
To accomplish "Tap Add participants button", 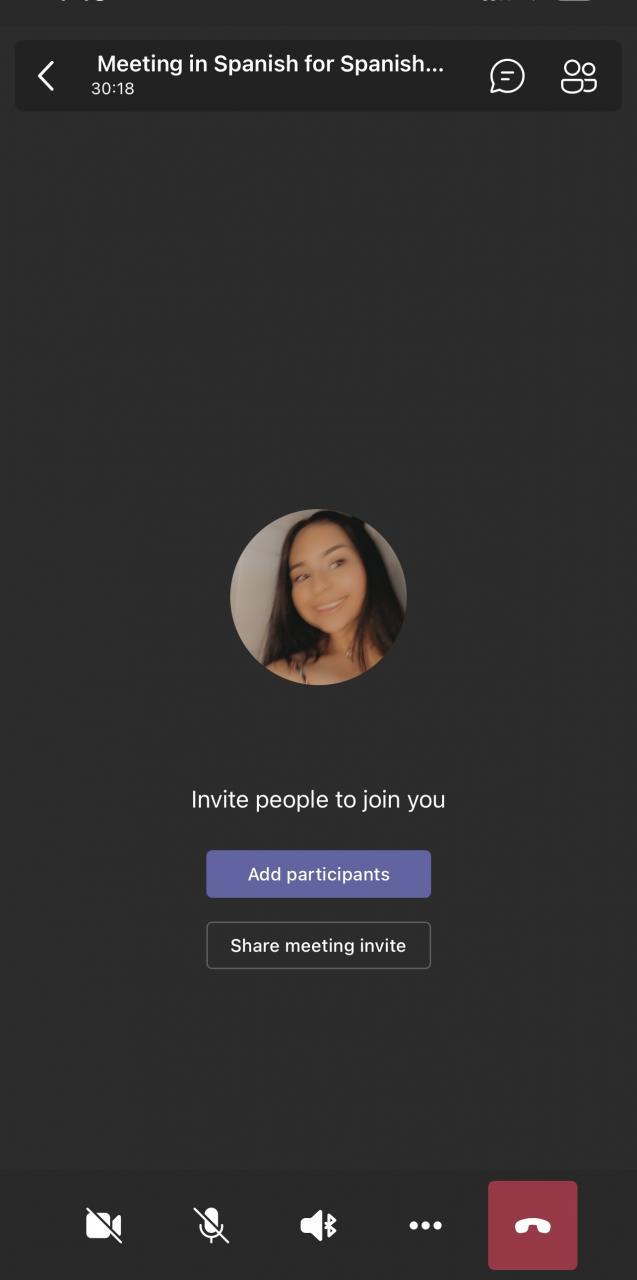I will [318, 874].
